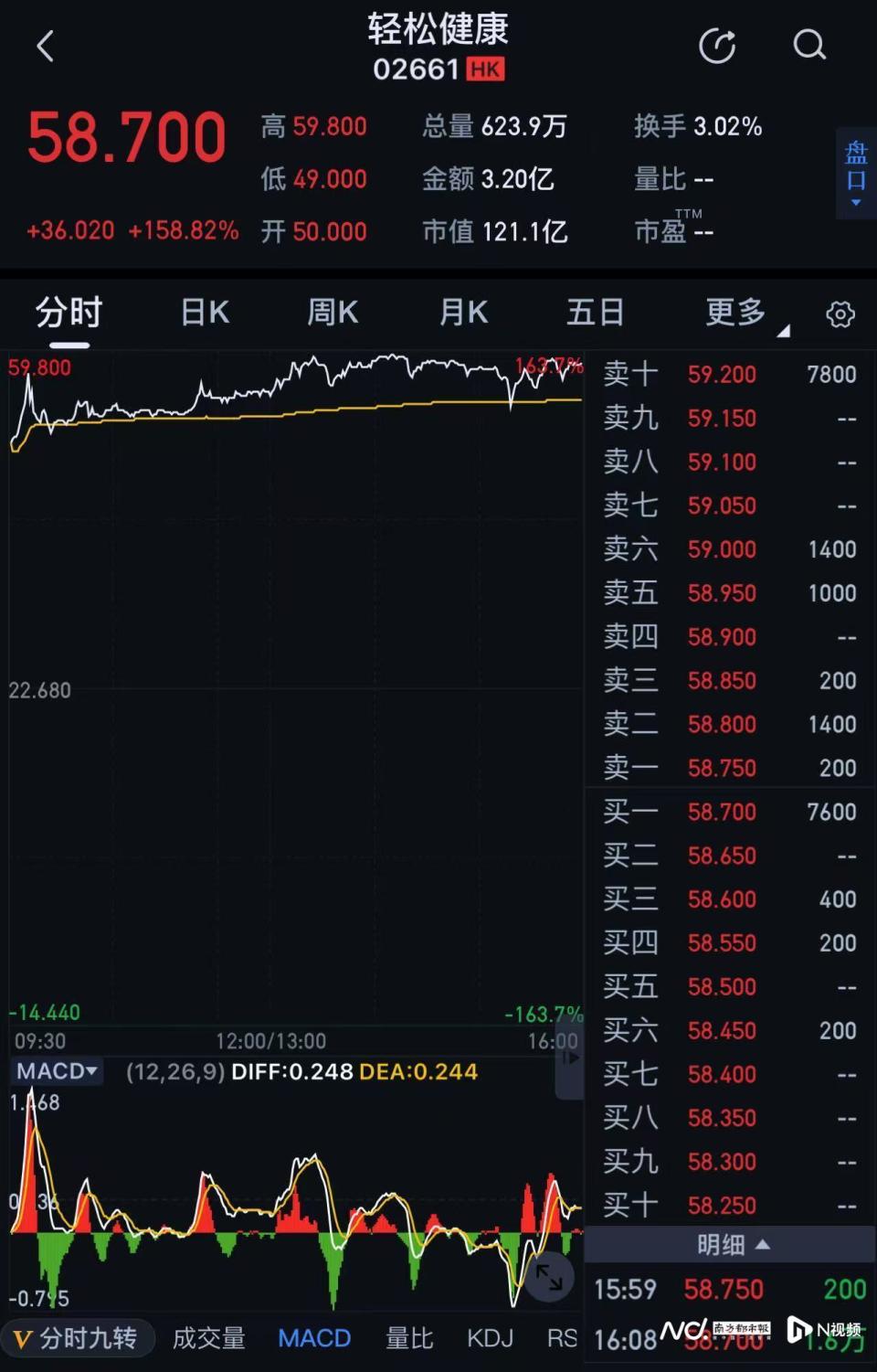The height and width of the screenshot is (1372, 877).
Task: Open chart settings via gear icon
Action: pyautogui.click(x=840, y=314)
